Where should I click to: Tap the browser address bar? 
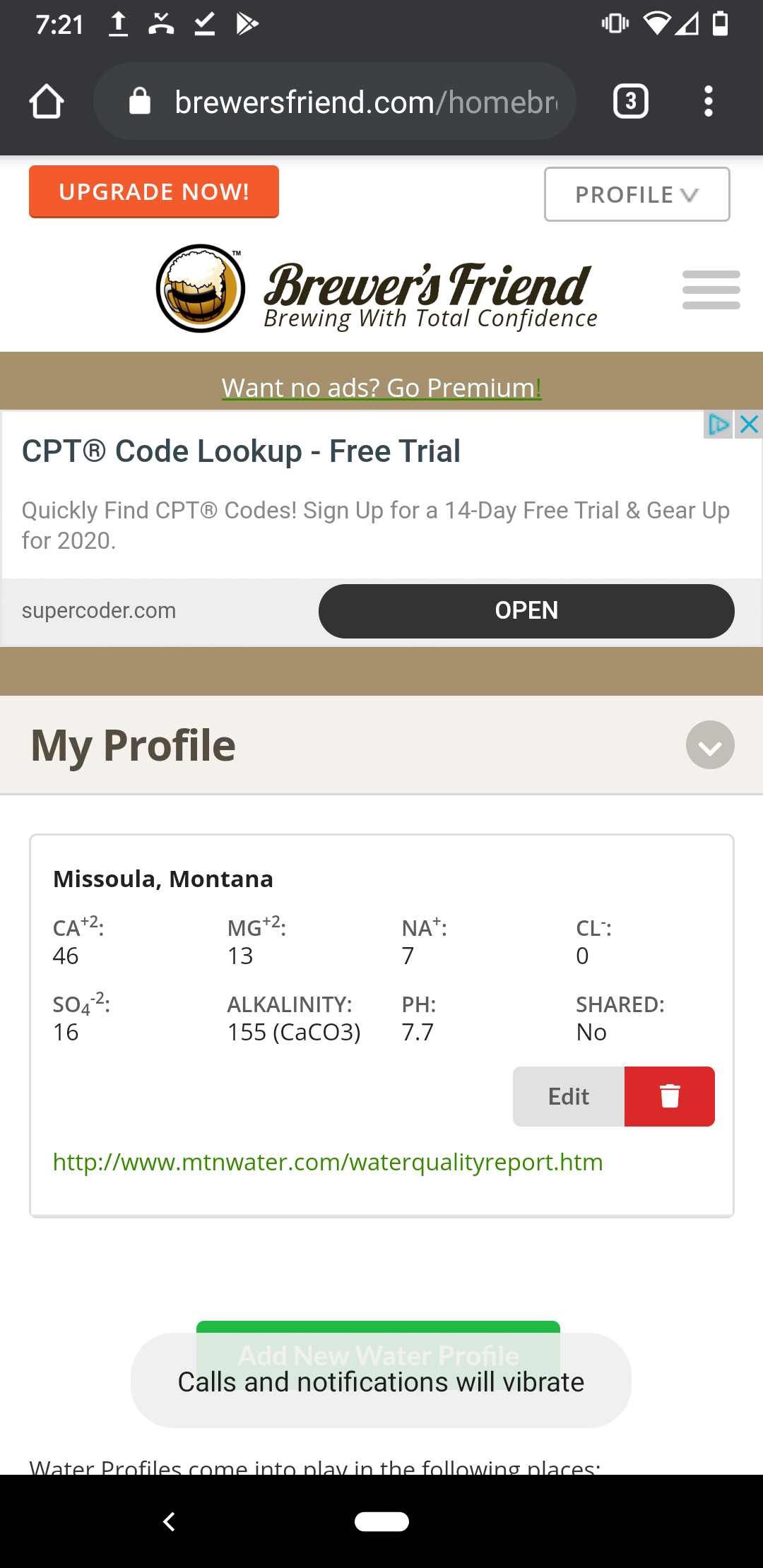[335, 101]
